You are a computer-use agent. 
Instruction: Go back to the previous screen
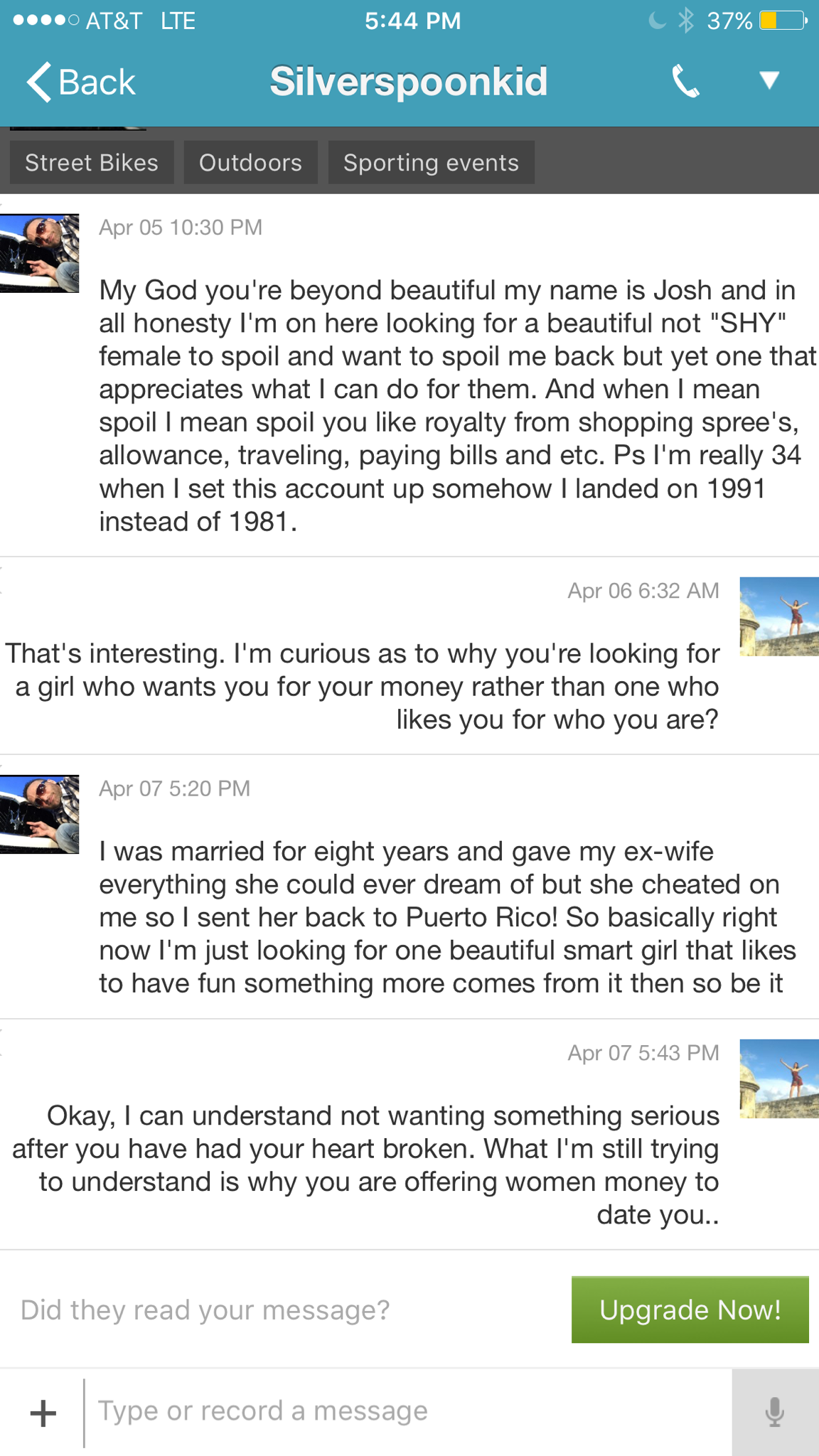click(x=80, y=82)
